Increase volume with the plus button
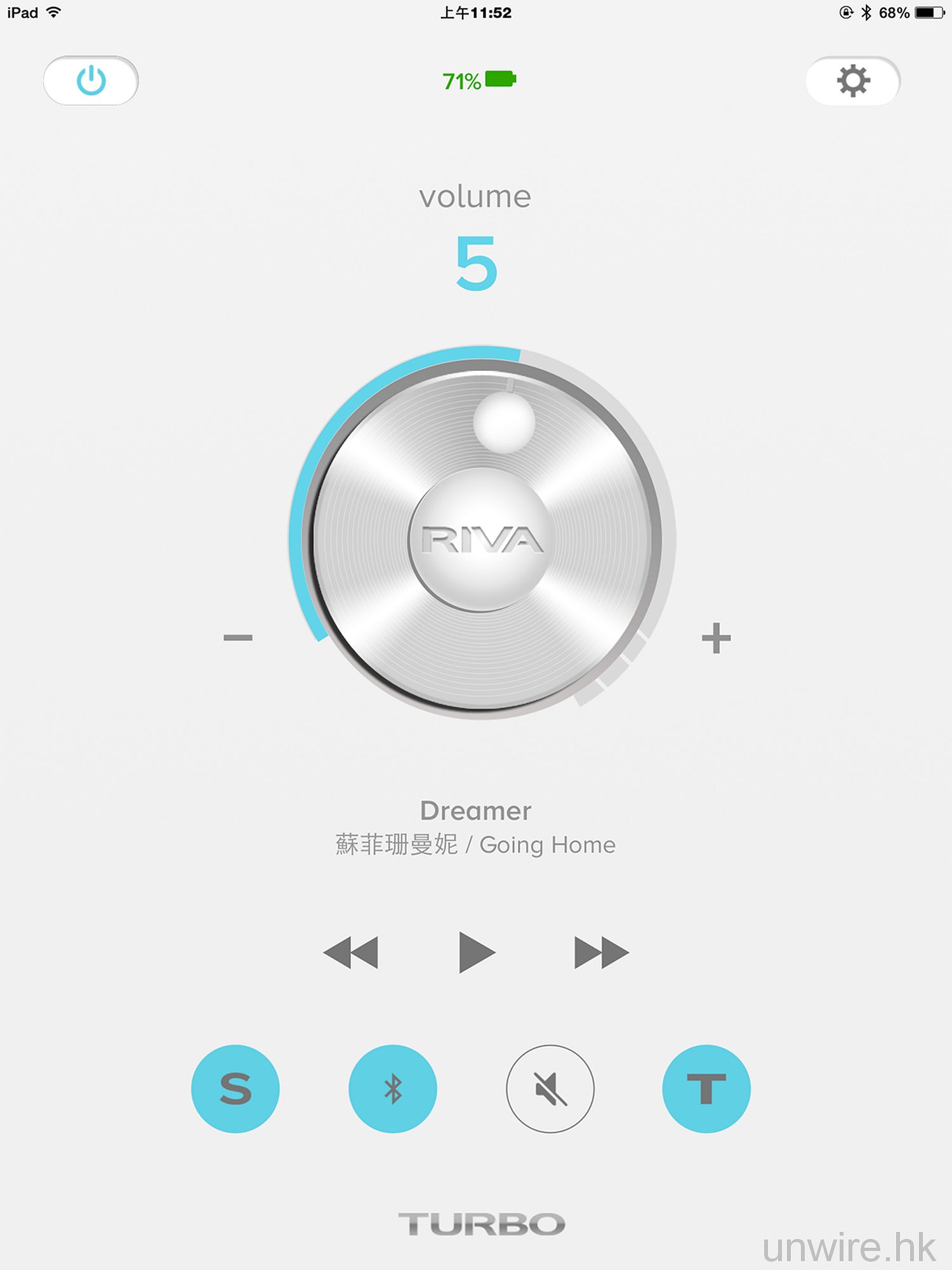The height and width of the screenshot is (1270, 952). pos(716,638)
